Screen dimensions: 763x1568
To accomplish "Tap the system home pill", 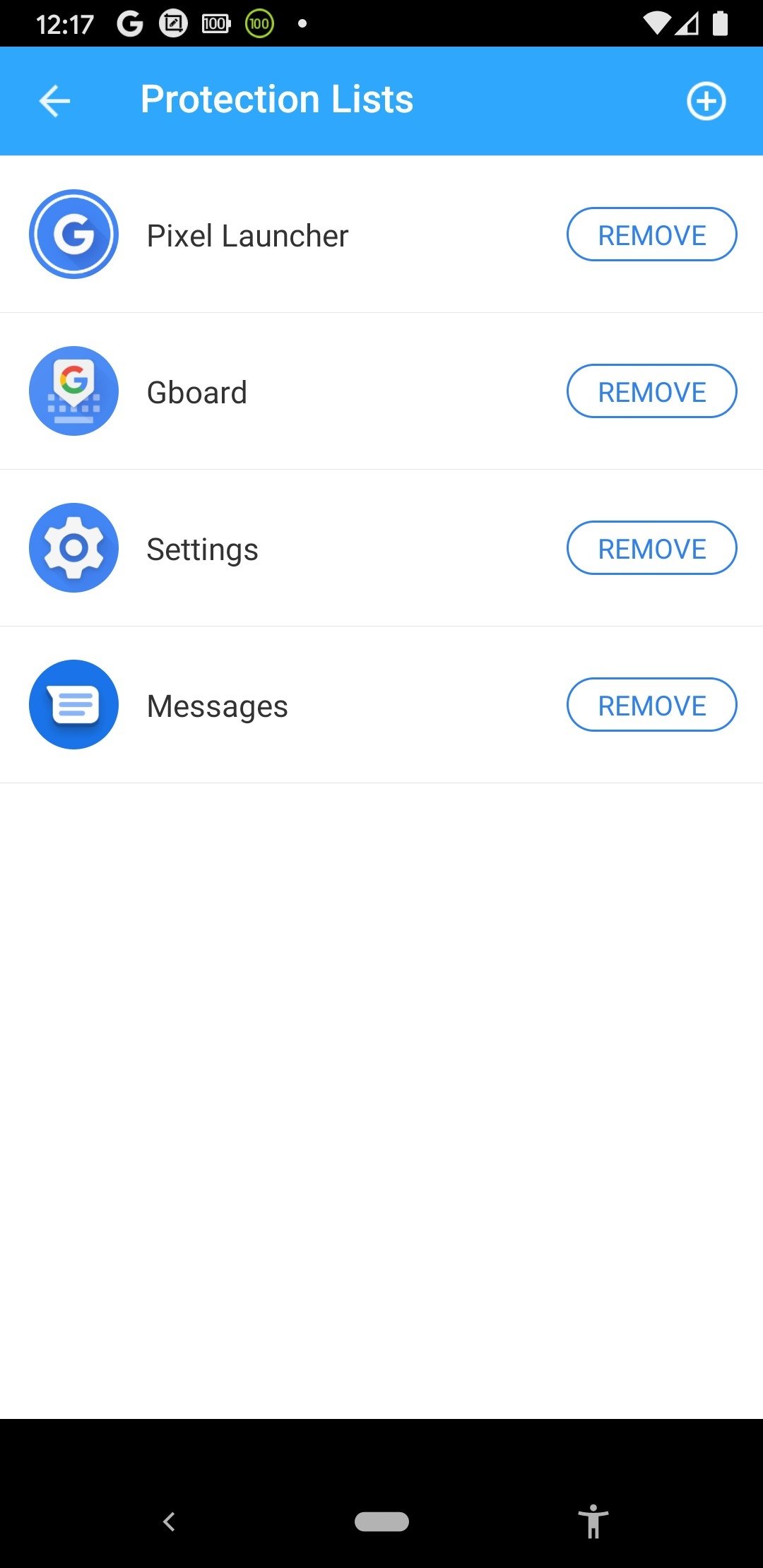I will pos(381,1521).
